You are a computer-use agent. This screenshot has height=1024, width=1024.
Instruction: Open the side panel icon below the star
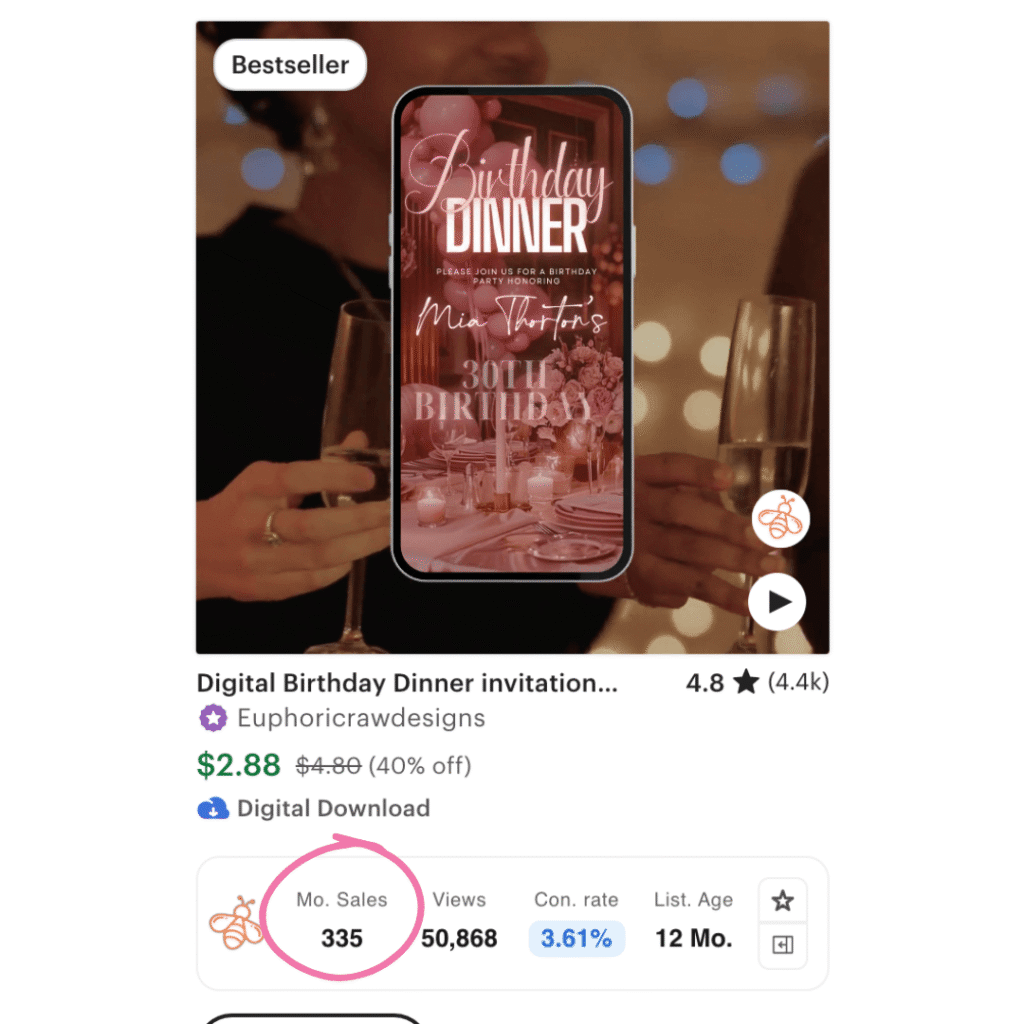(782, 945)
